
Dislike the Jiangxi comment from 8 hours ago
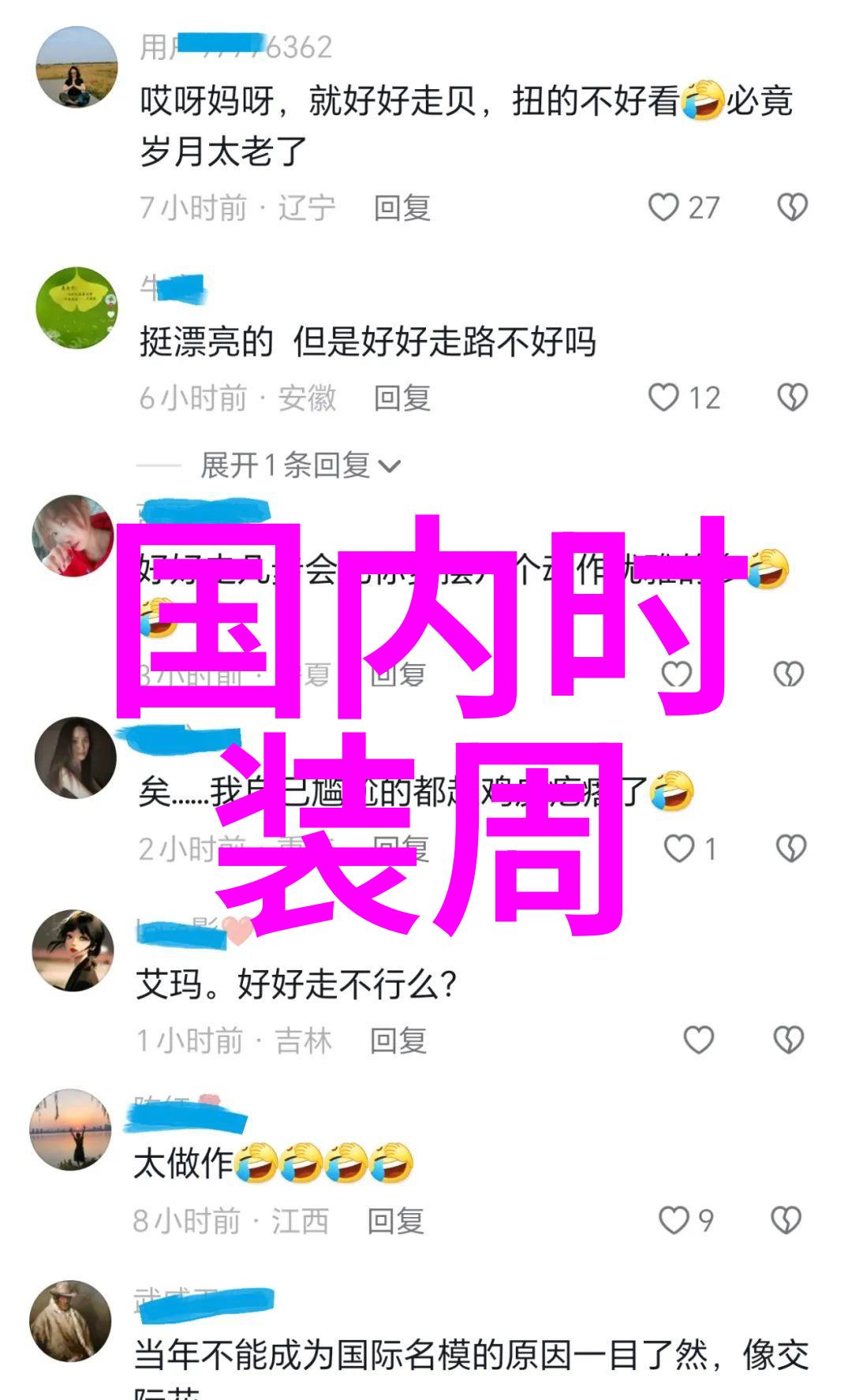pyautogui.click(x=786, y=1220)
